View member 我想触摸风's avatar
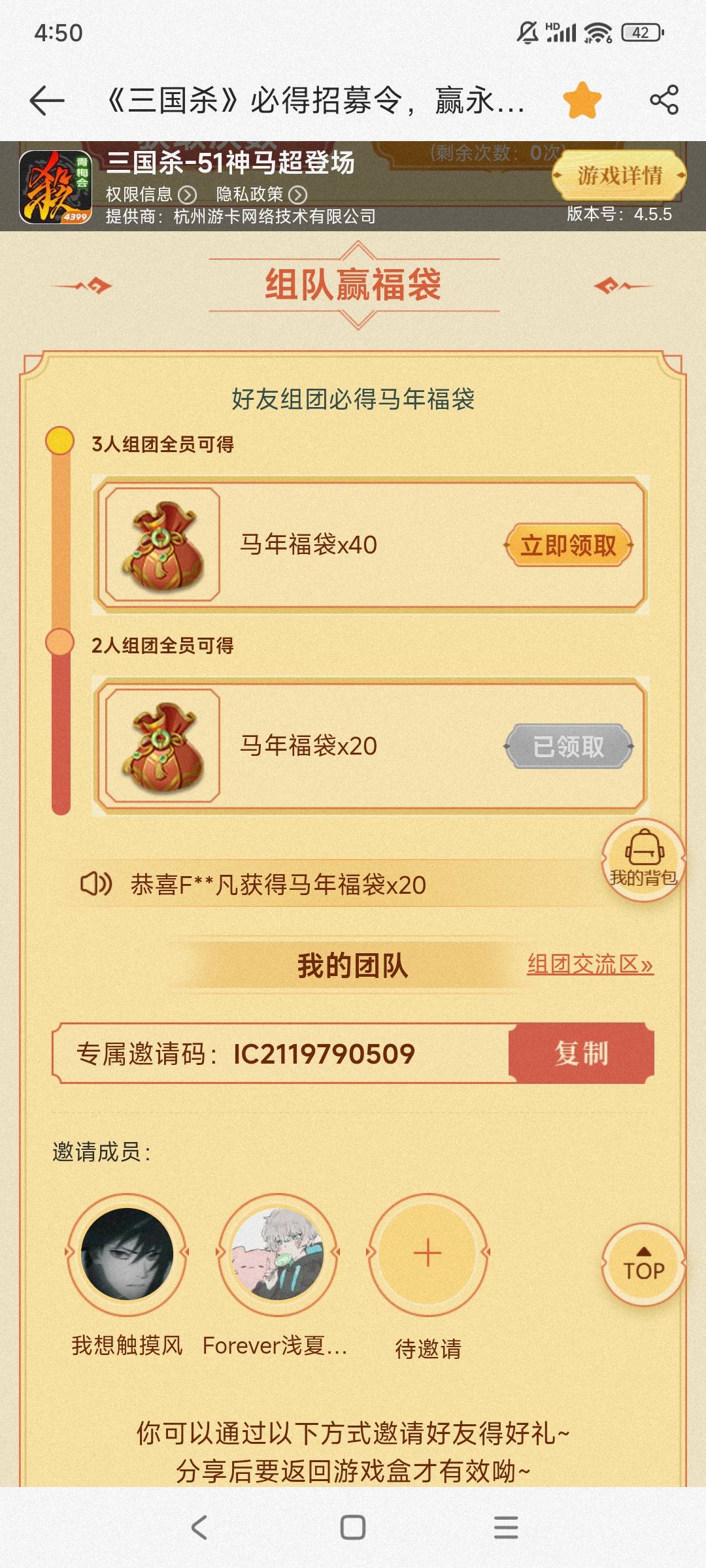 pos(127,1254)
